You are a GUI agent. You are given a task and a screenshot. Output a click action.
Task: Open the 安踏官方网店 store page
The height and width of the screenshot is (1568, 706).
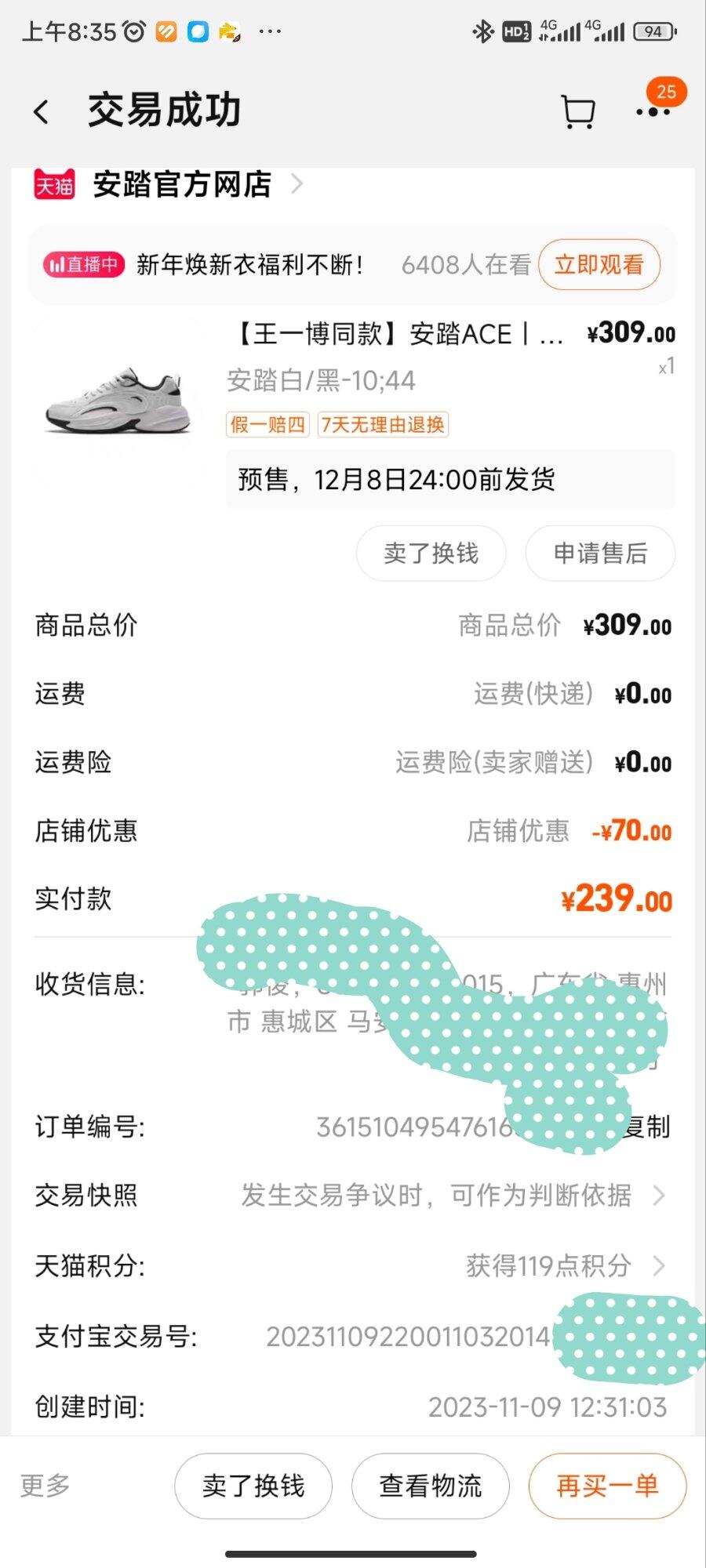[x=182, y=185]
